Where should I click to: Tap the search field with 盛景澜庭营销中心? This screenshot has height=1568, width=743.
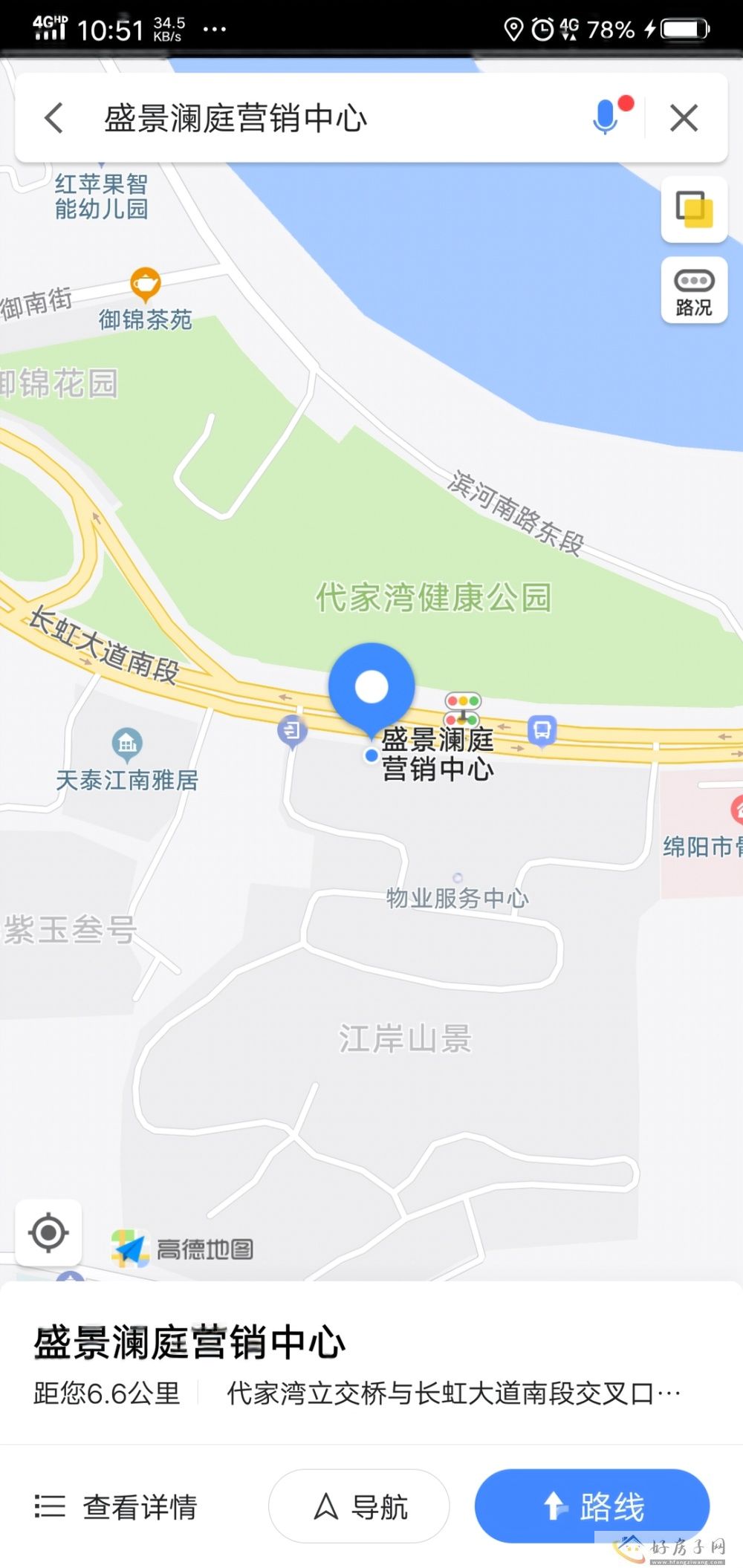pos(297,119)
